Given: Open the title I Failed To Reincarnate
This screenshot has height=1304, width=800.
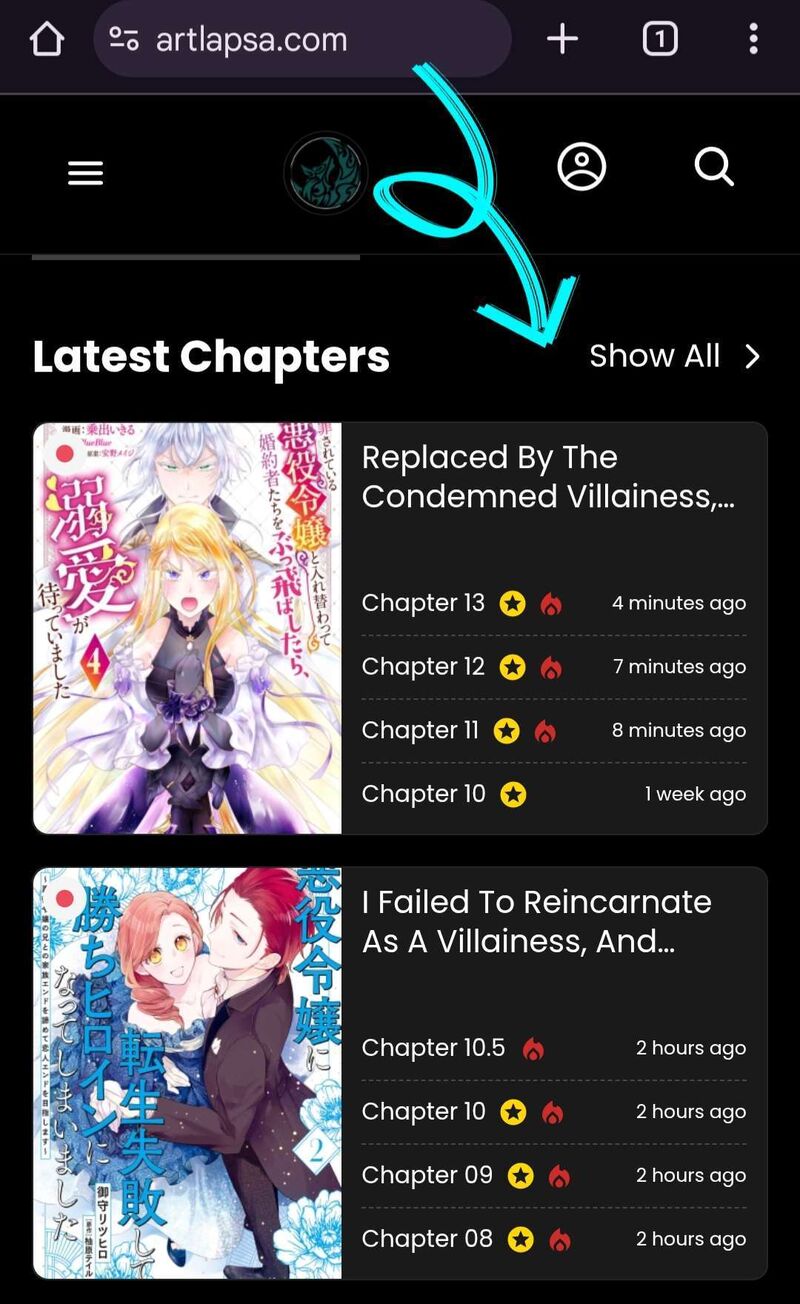Looking at the screenshot, I should pyautogui.click(x=537, y=921).
